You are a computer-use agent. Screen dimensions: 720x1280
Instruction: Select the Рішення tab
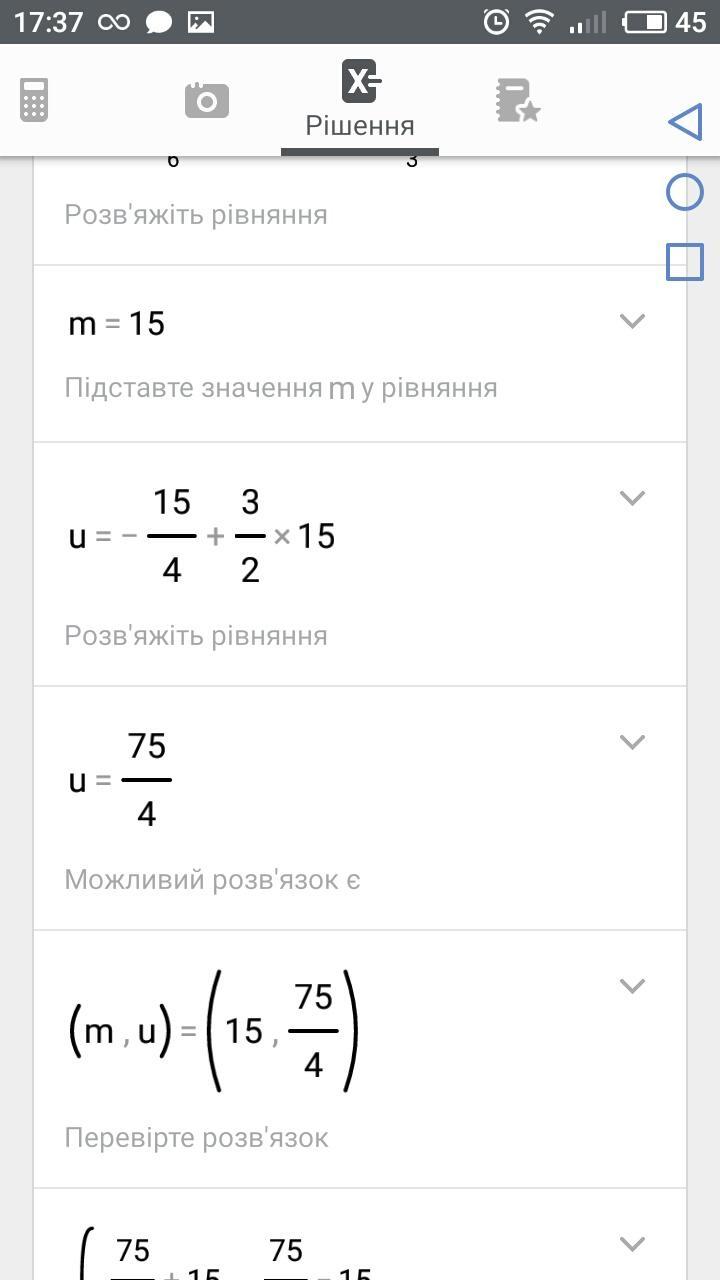pos(360,100)
